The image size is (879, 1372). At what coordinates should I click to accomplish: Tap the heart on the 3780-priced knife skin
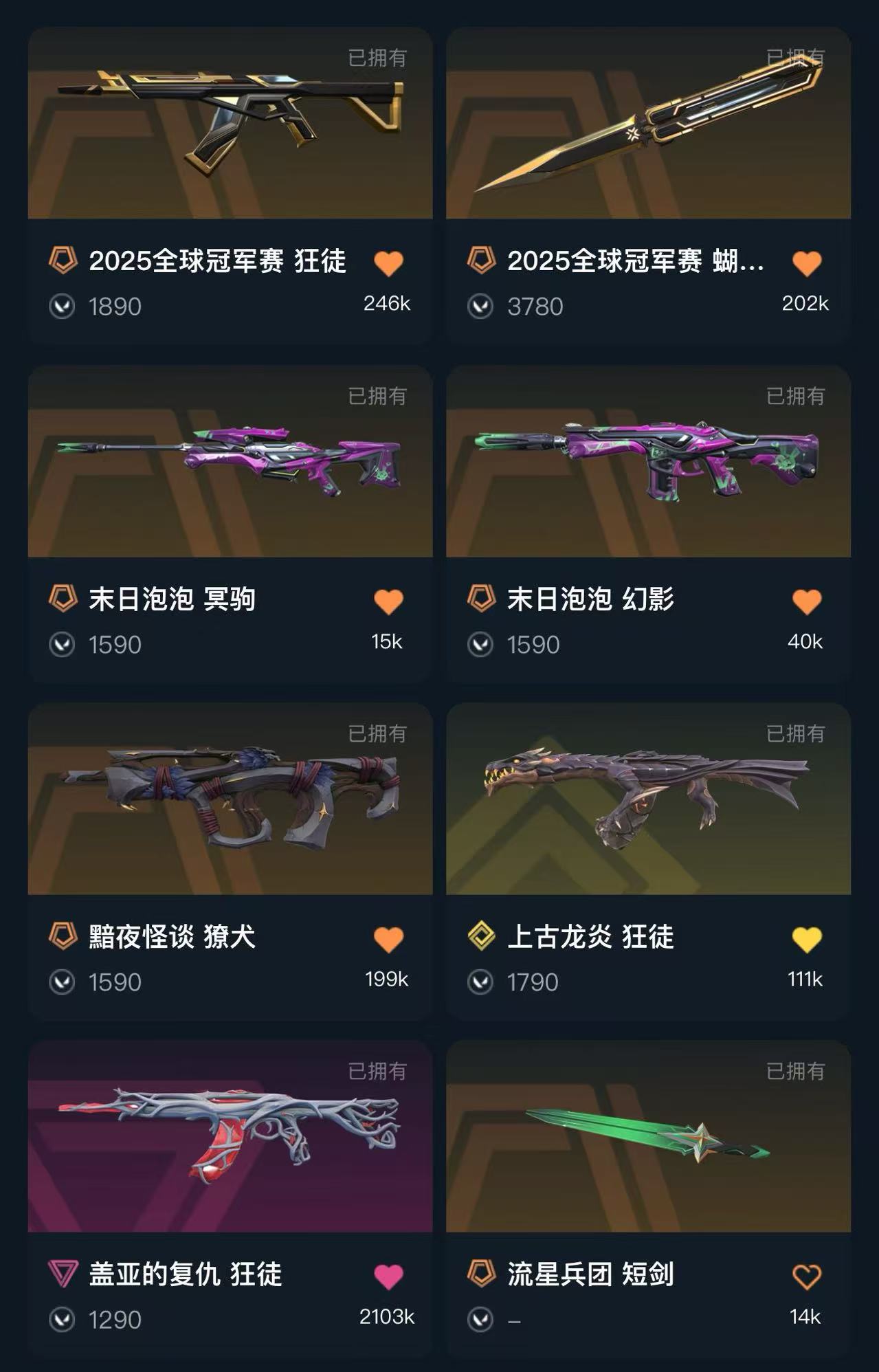[x=807, y=263]
